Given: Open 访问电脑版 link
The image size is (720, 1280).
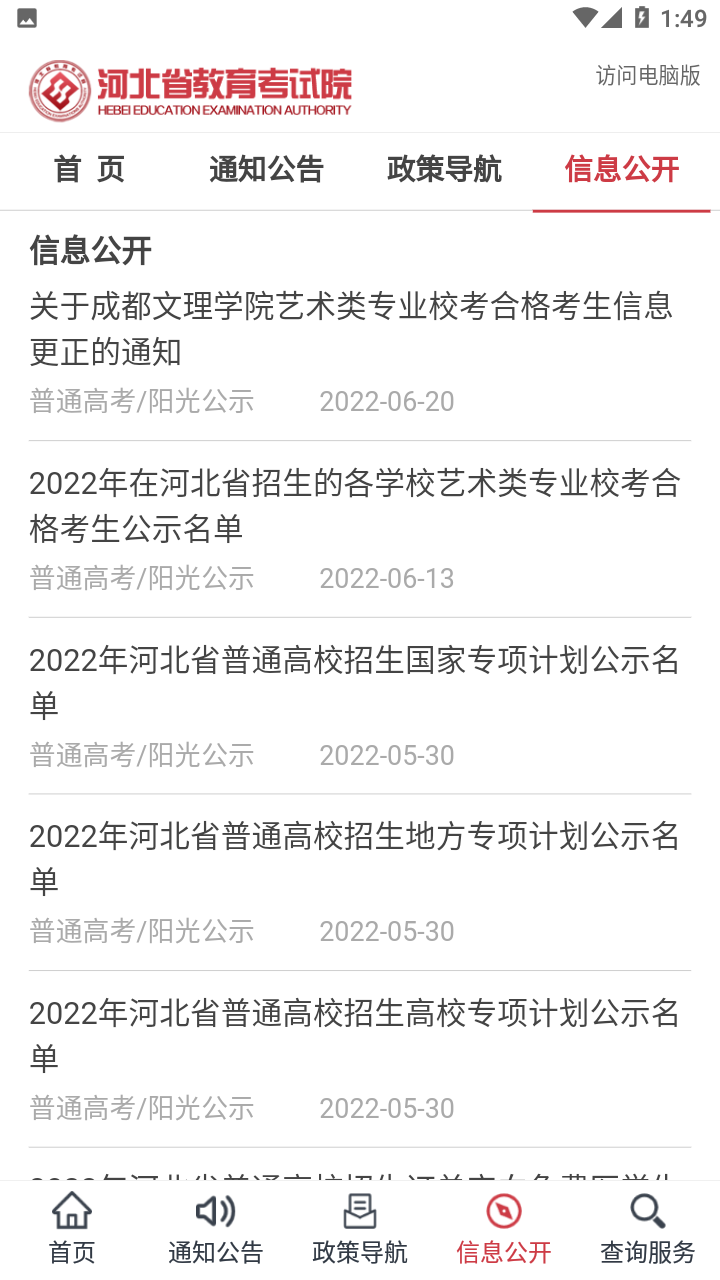Looking at the screenshot, I should pyautogui.click(x=648, y=75).
